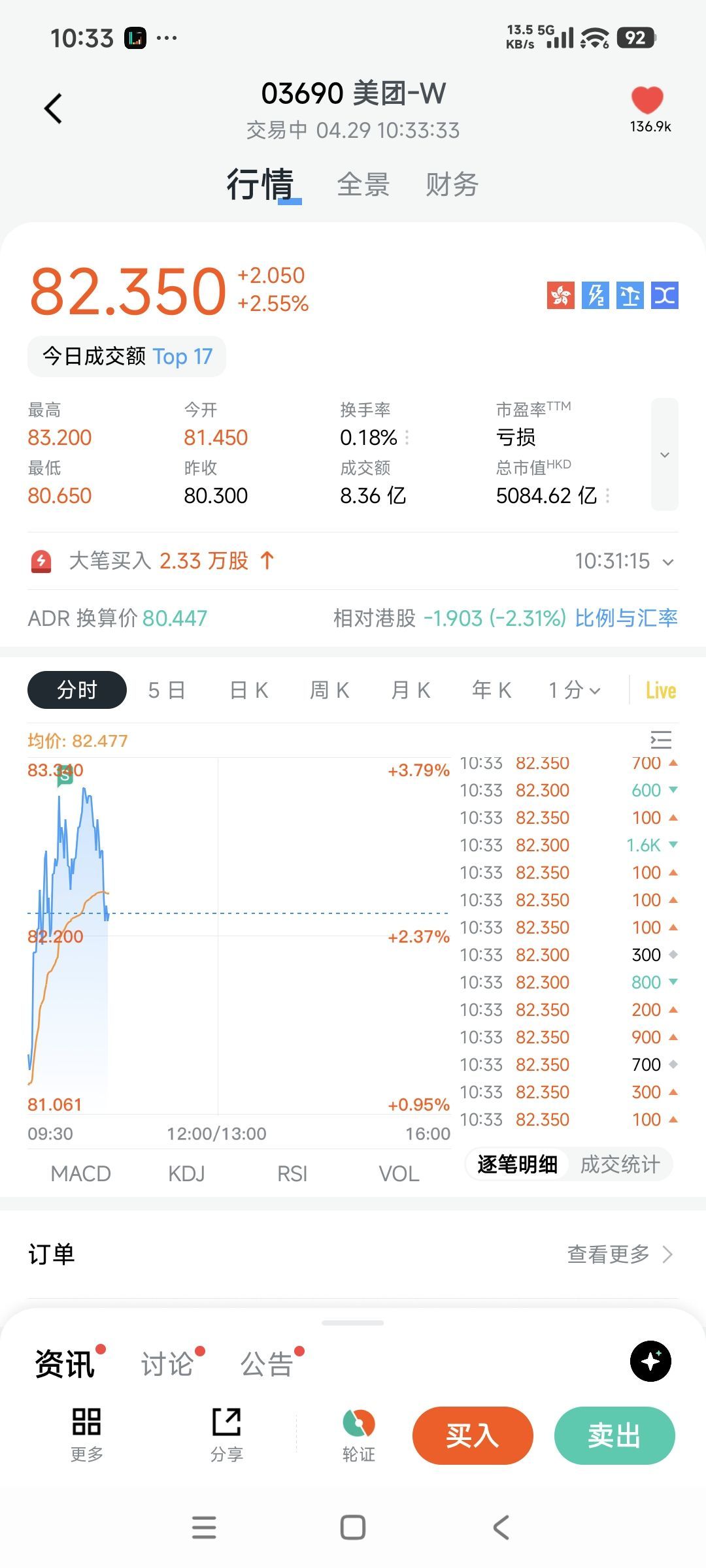Expand the 大笔买入 alert row

667,562
